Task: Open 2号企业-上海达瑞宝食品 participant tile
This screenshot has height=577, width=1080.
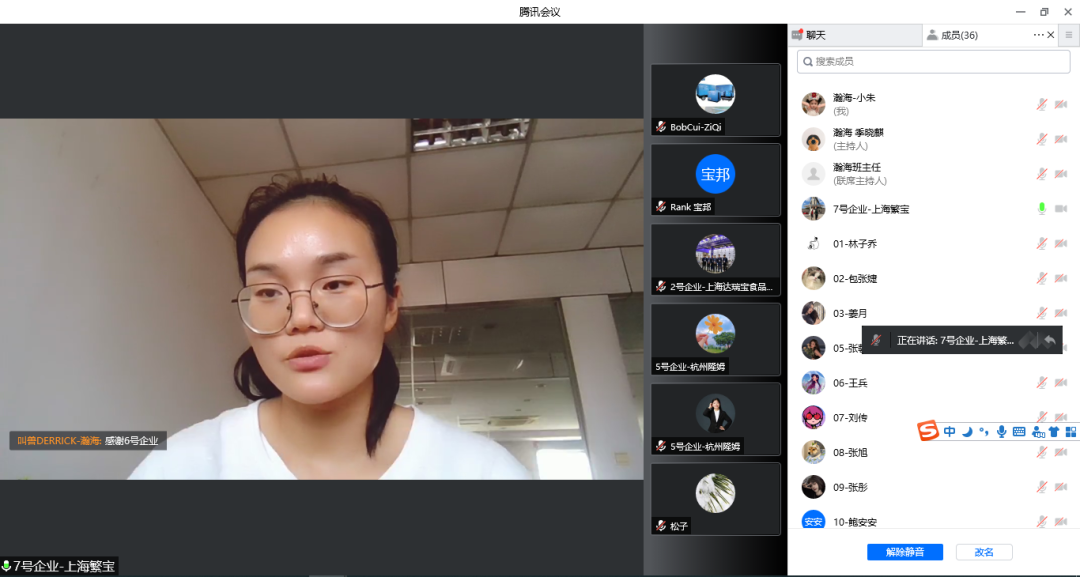Action: [x=715, y=259]
